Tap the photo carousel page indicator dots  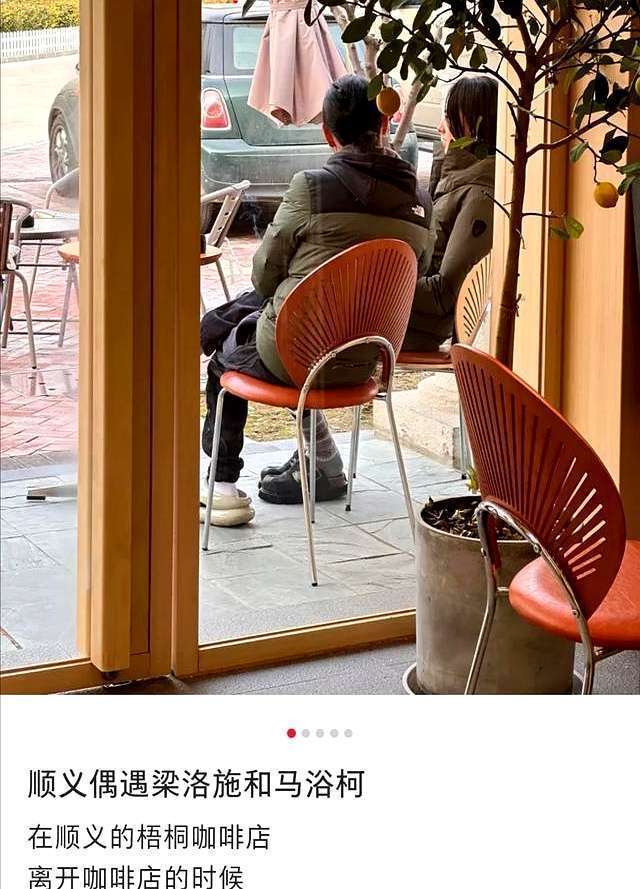320,733
